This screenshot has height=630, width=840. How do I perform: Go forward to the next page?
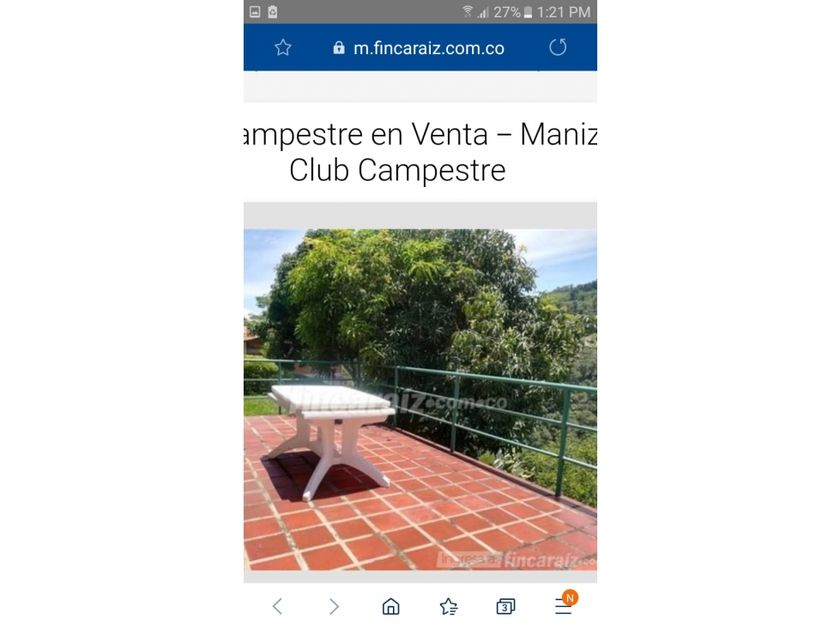(x=334, y=606)
